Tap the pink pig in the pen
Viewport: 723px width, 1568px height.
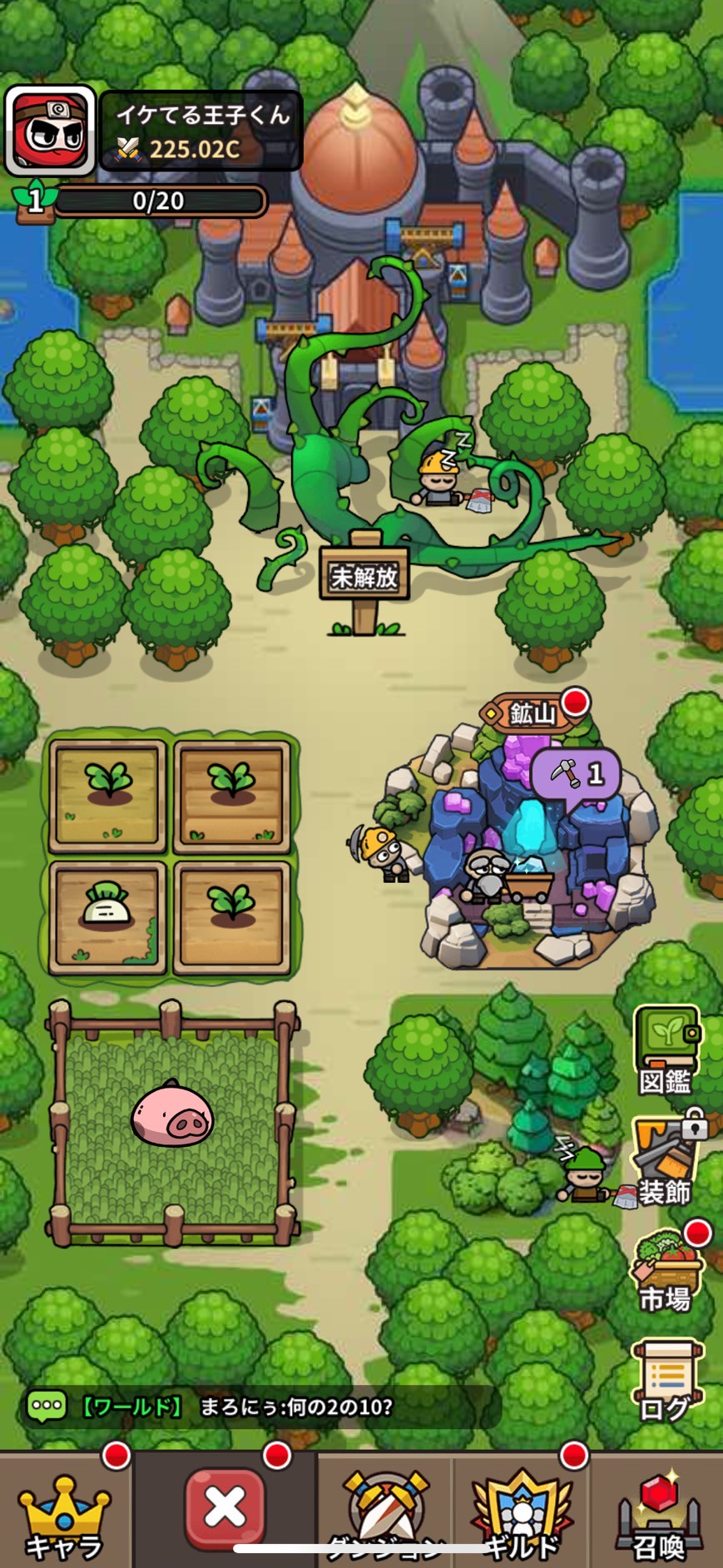[172, 1114]
